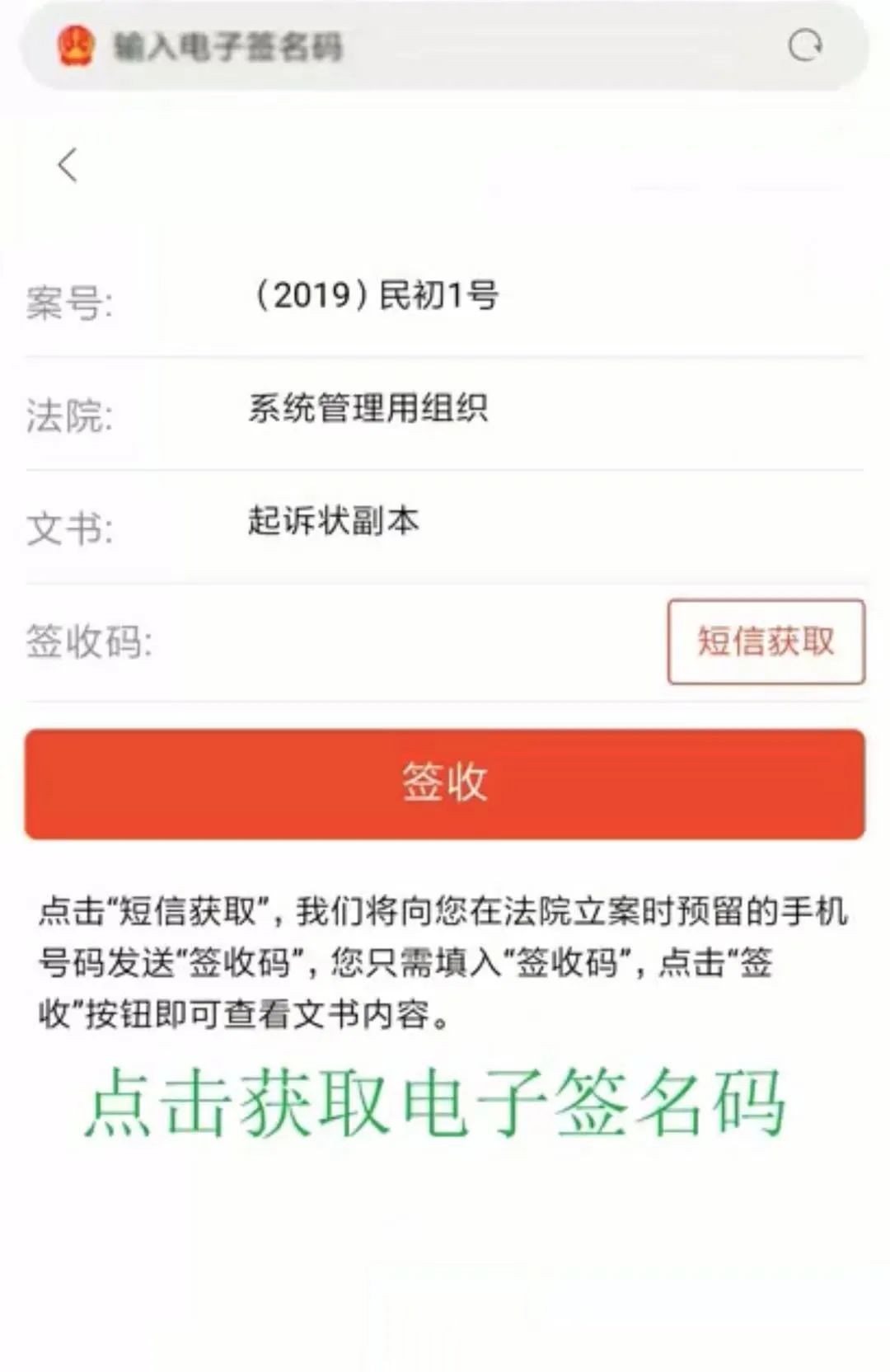890x1372 pixels.
Task: Tap the red 签收 button
Action: tap(445, 783)
